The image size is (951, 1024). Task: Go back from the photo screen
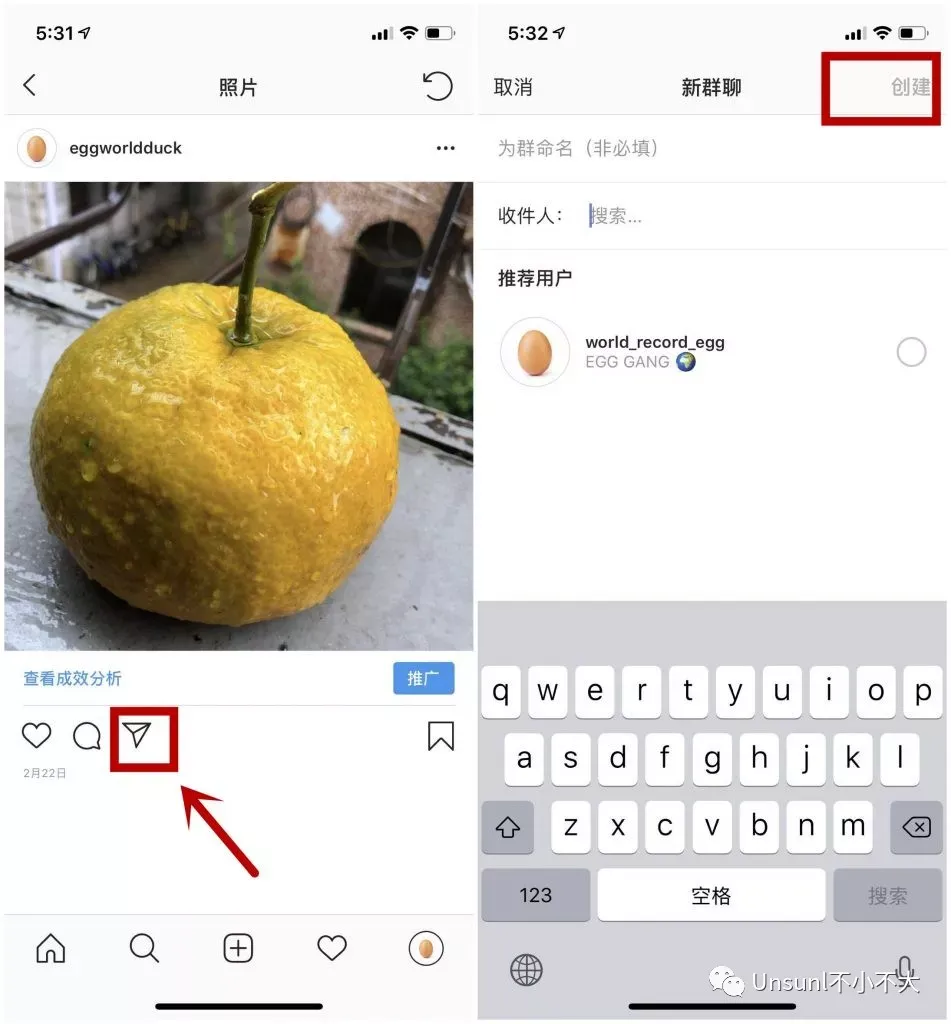click(x=30, y=86)
